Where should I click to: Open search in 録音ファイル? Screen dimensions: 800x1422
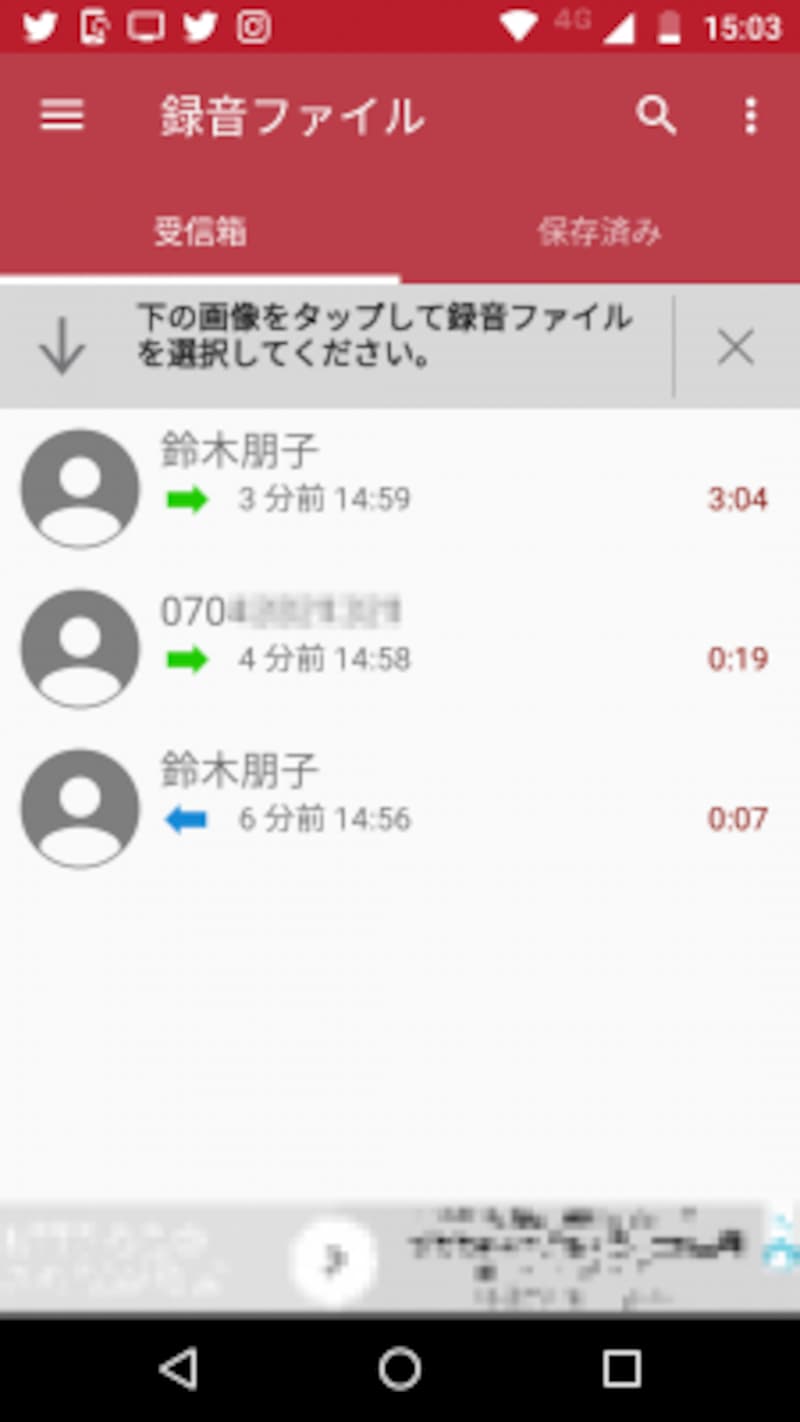[656, 116]
